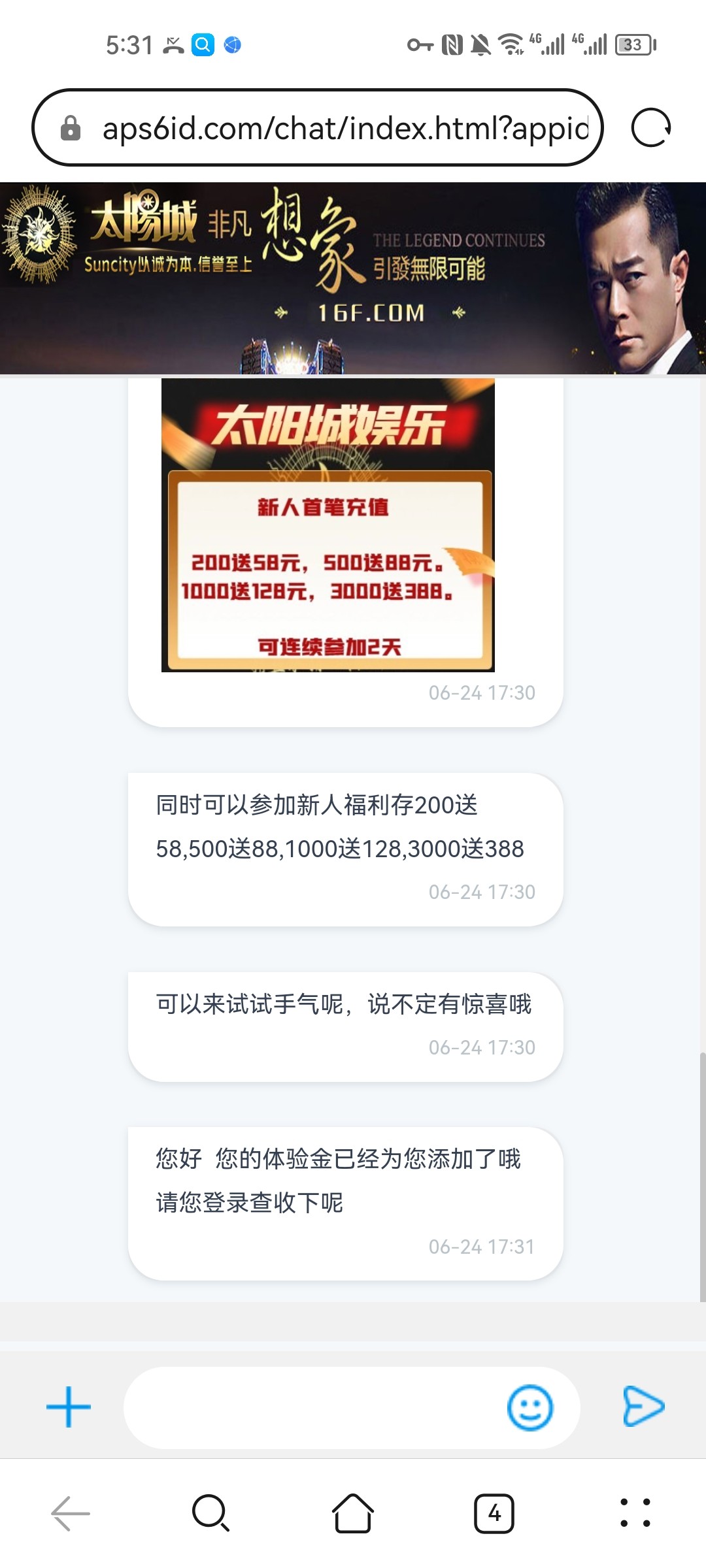View the 4 open browser tabs
Viewport: 706px width, 1568px height.
(x=494, y=1512)
